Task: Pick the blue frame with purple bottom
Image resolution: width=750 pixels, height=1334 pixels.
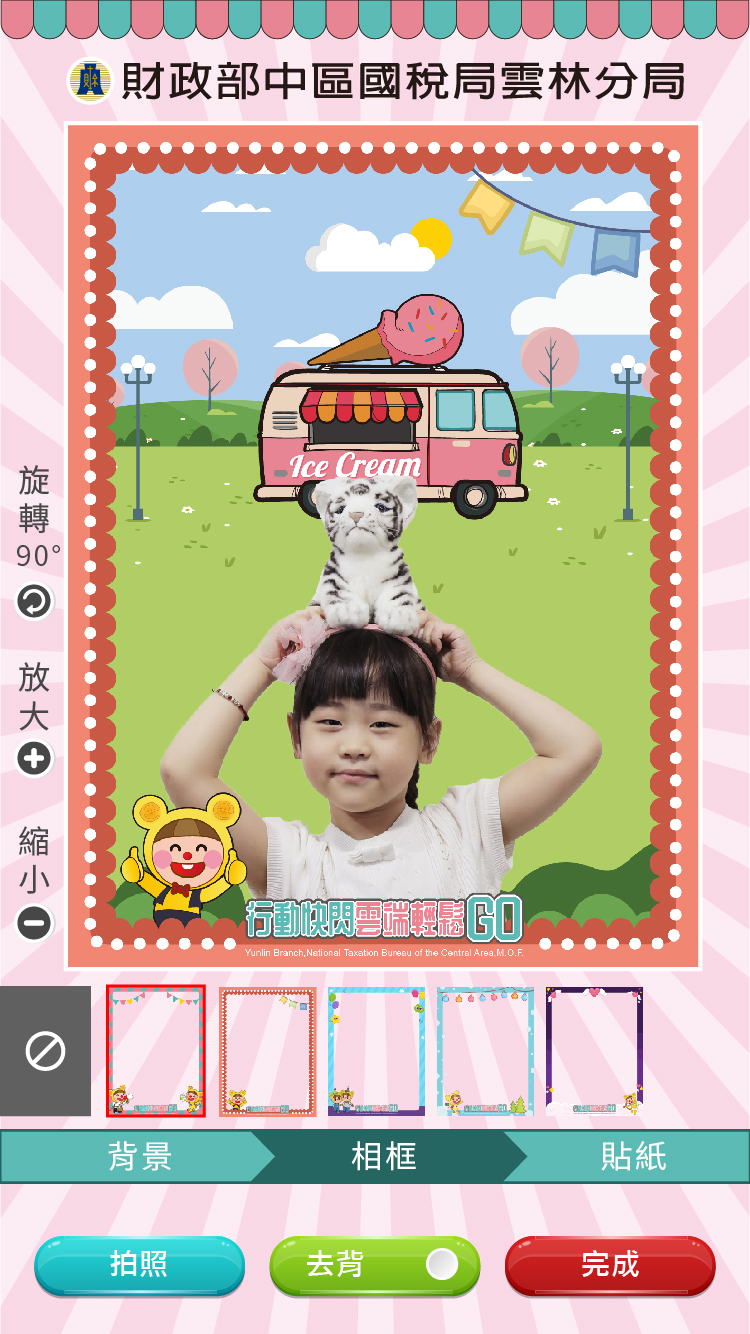Action: tap(376, 1051)
